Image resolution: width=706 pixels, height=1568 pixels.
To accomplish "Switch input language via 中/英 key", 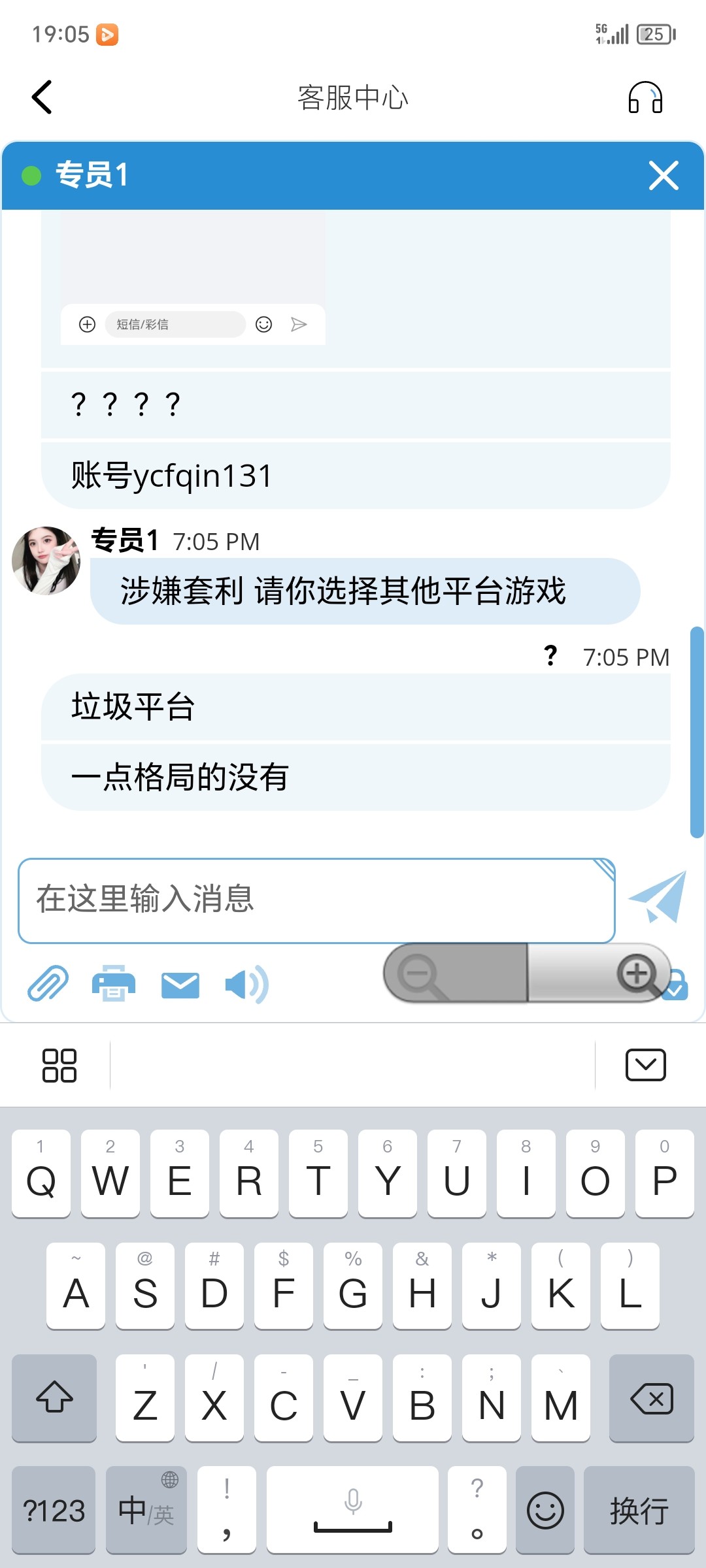I will click(146, 1511).
